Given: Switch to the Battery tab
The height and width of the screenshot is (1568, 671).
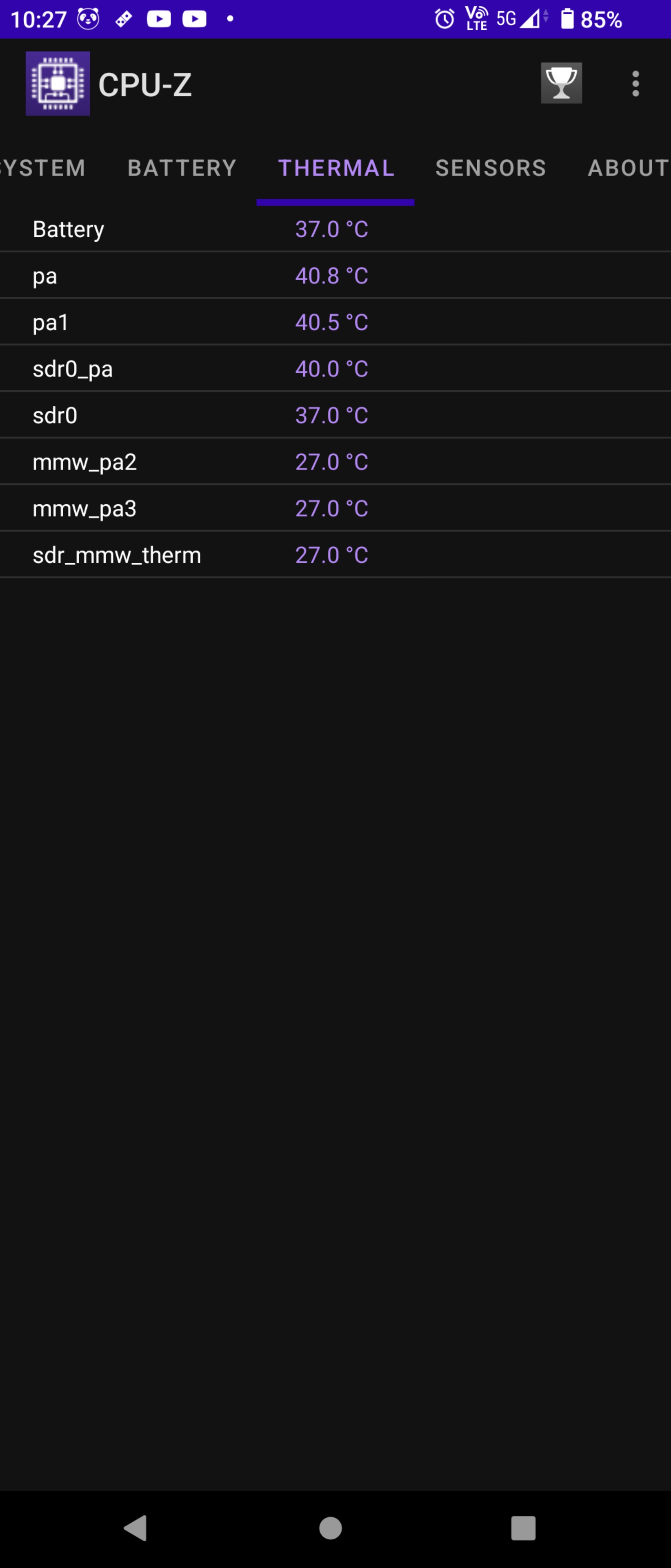Looking at the screenshot, I should [x=182, y=168].
